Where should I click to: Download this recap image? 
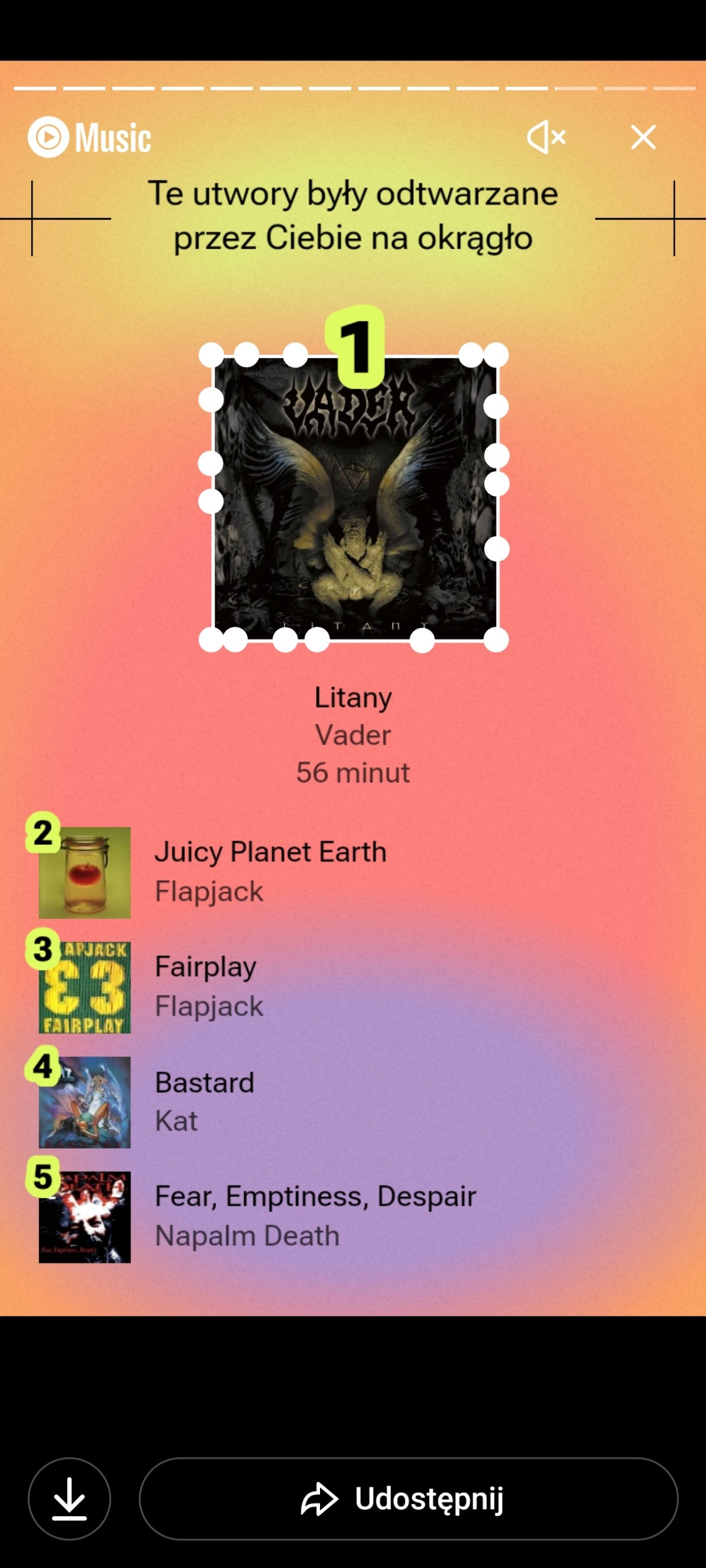[x=69, y=1498]
